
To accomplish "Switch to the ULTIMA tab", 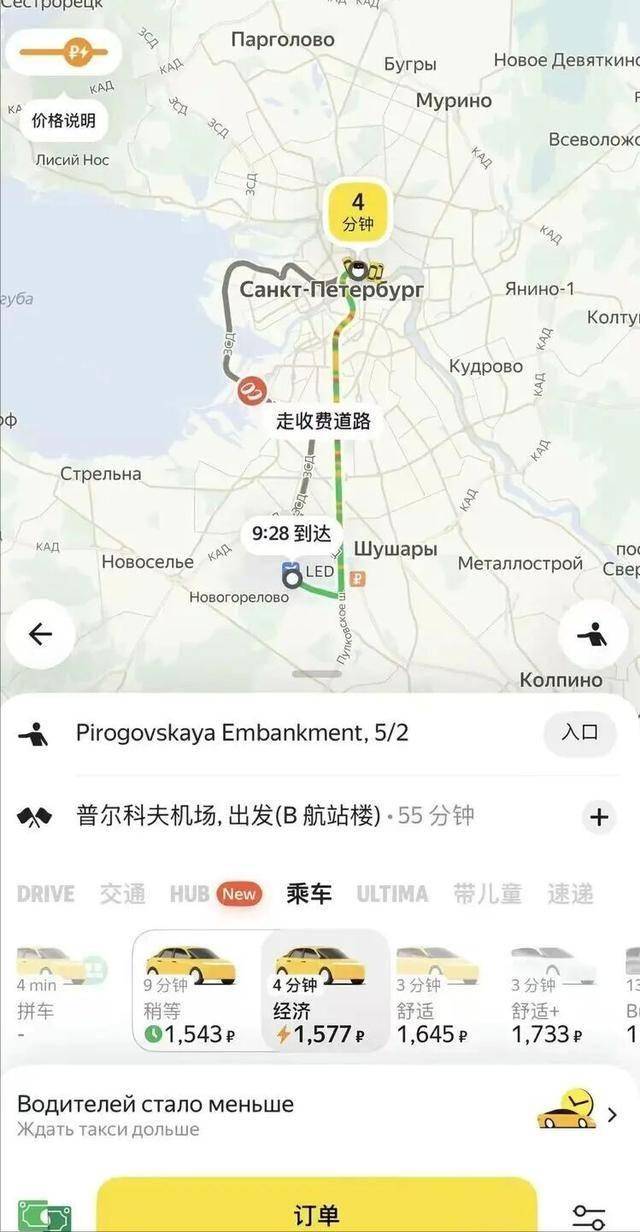I will pos(392,894).
